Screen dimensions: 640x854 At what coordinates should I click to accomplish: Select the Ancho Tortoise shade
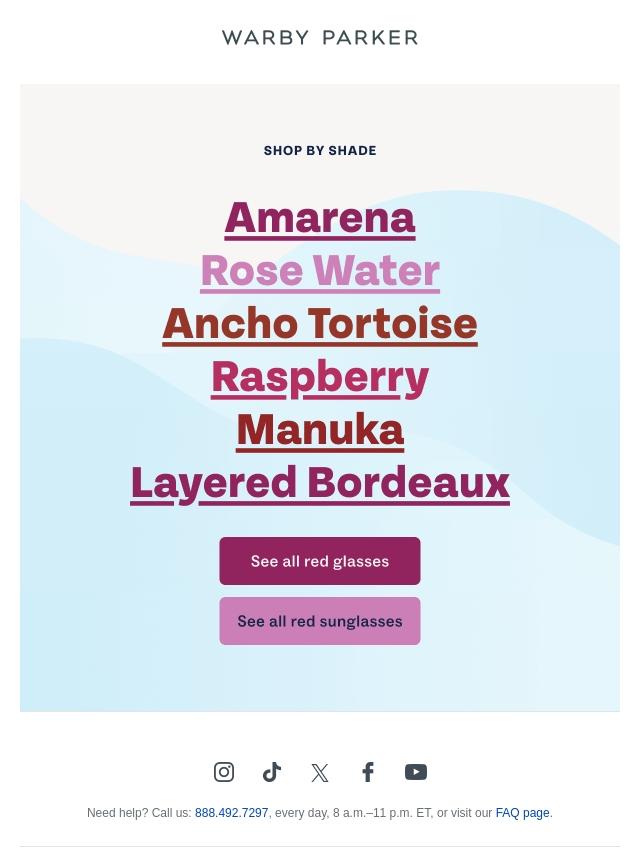click(x=319, y=324)
